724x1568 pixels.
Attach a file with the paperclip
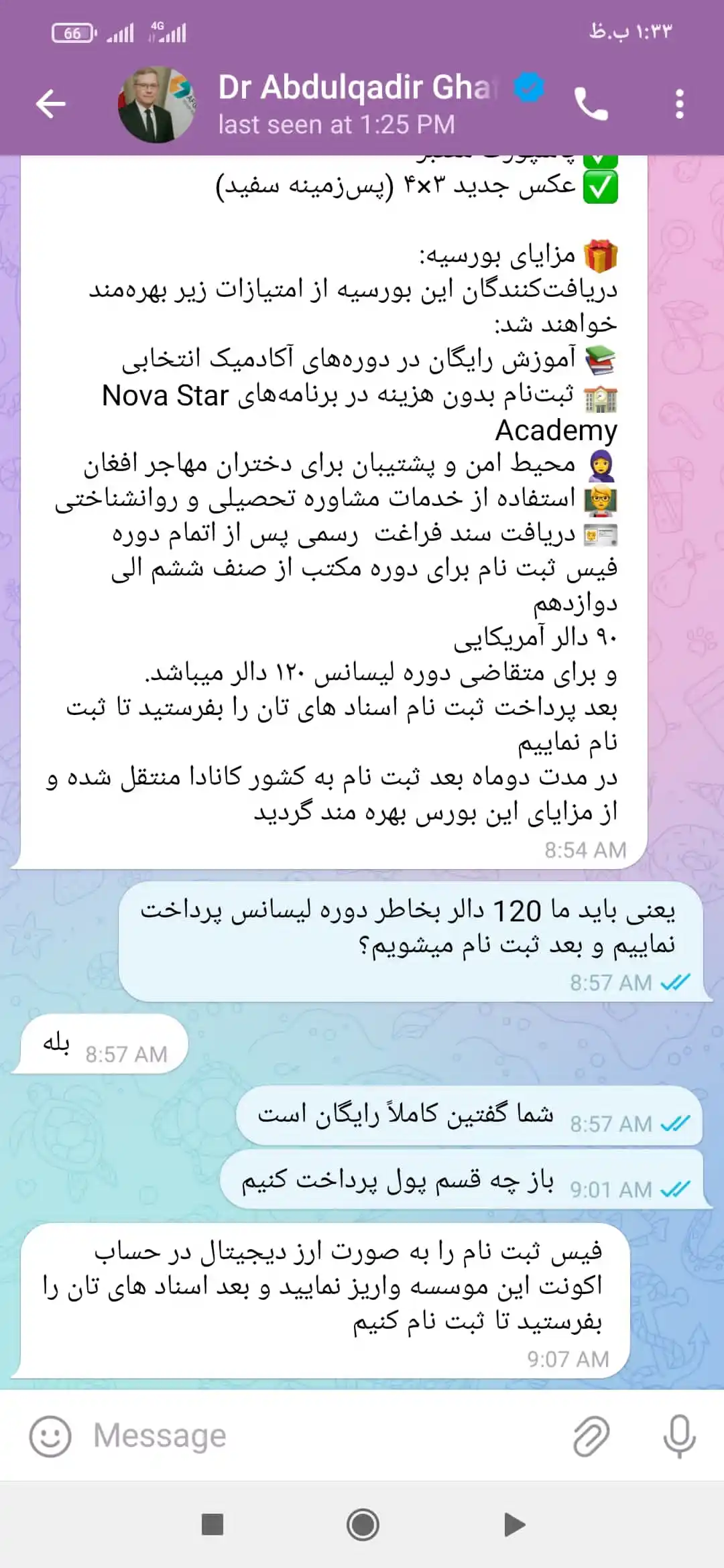pyautogui.click(x=591, y=1436)
